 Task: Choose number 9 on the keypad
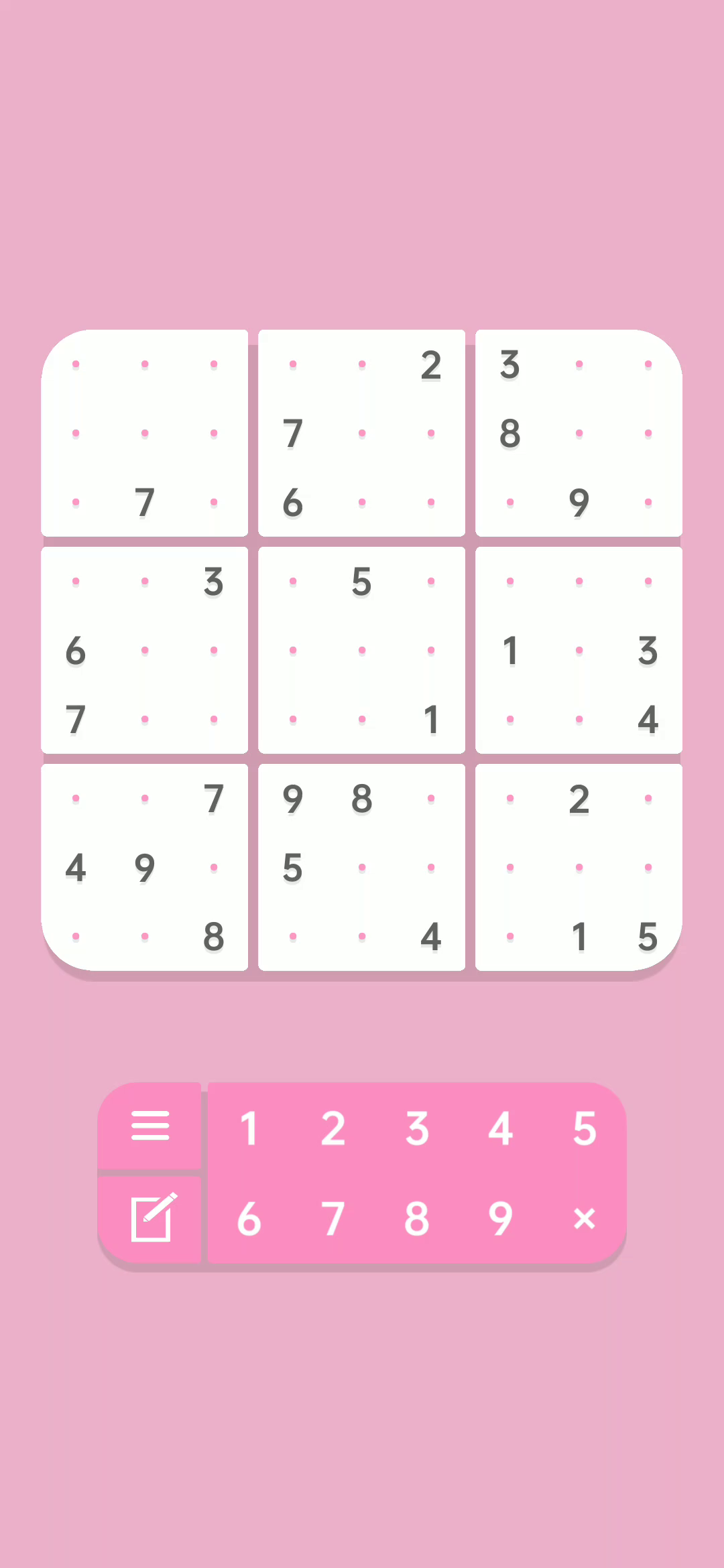pos(501,1219)
